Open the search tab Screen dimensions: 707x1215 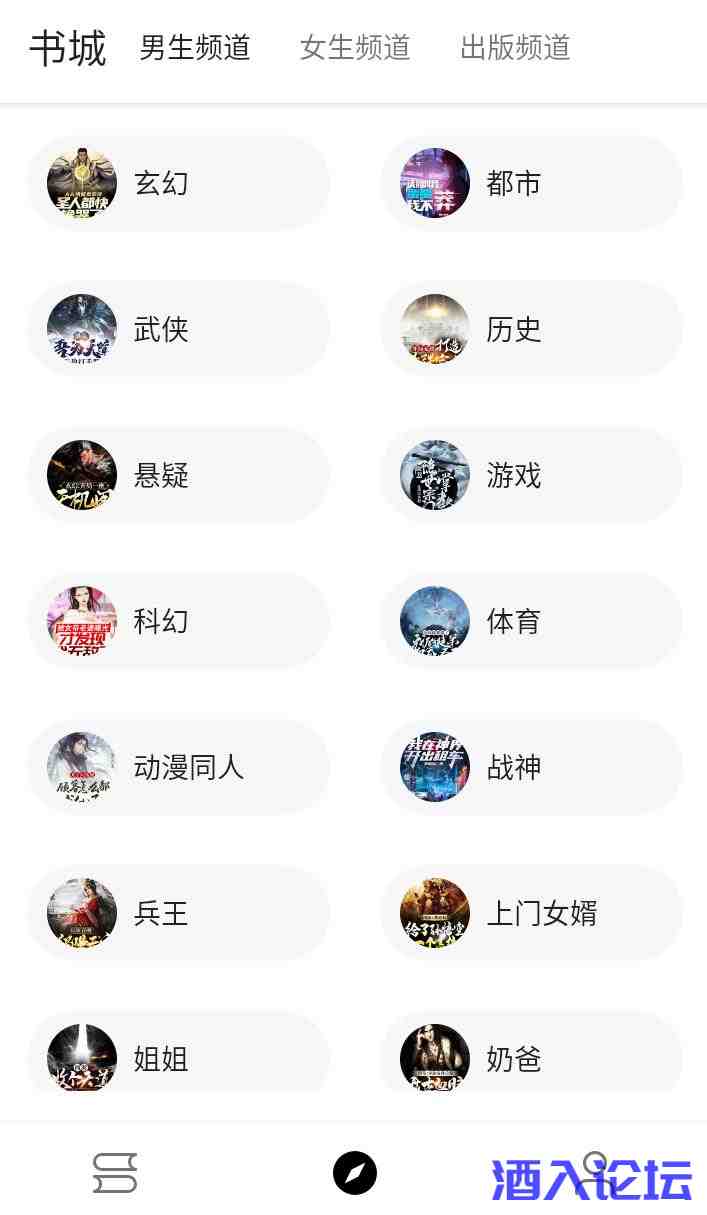tap(596, 1168)
